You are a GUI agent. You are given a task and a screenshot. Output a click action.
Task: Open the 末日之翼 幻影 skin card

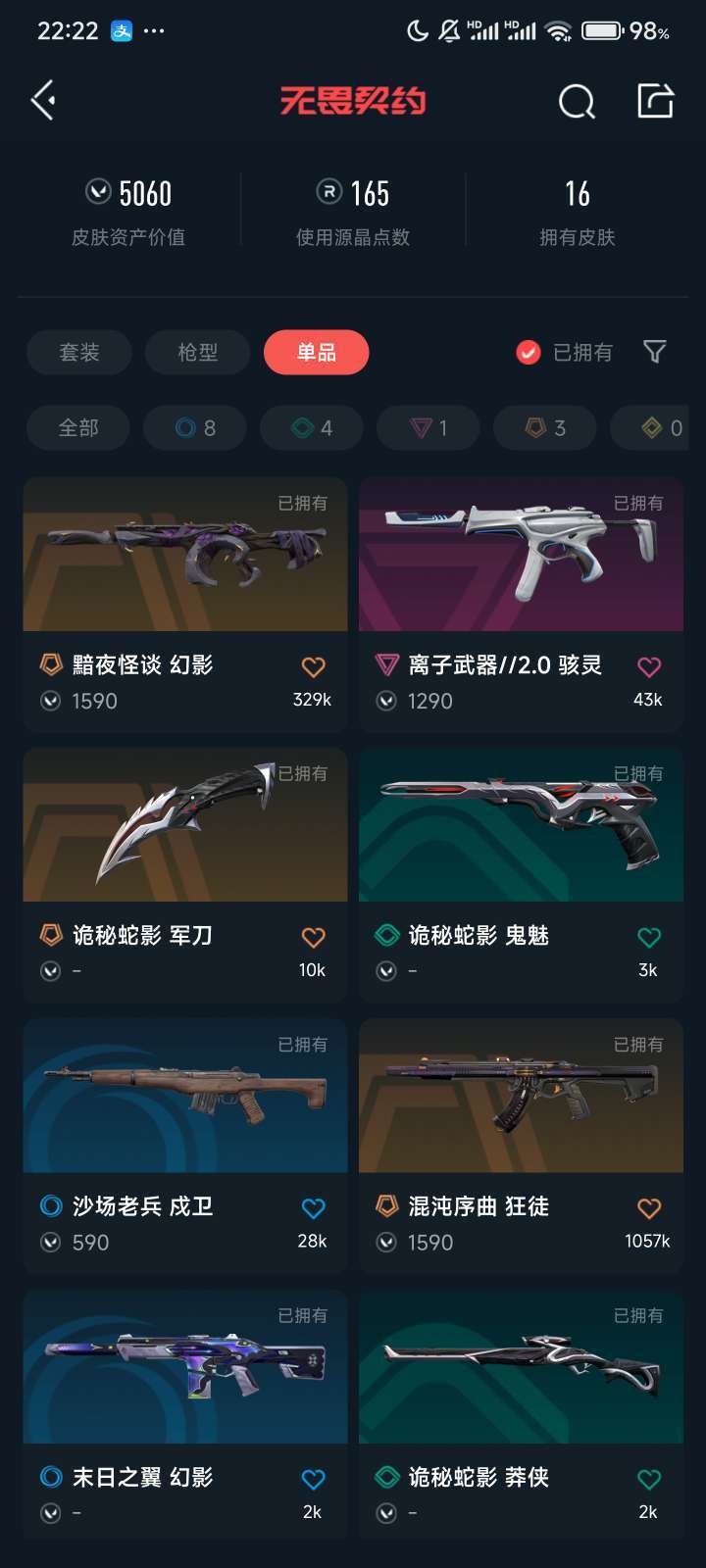pos(185,1416)
